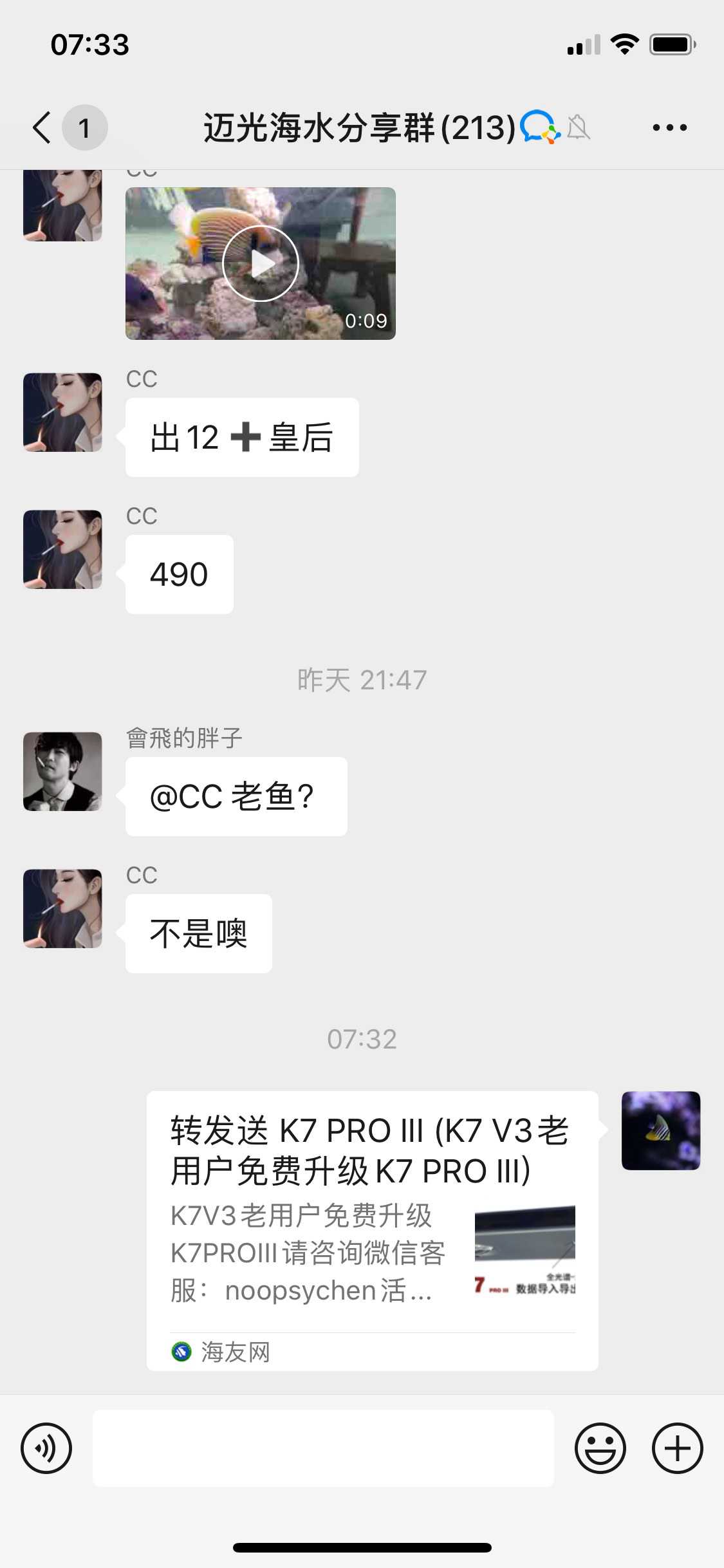The height and width of the screenshot is (1568, 724).
Task: Open the plus attachments menu
Action: coord(677,1448)
